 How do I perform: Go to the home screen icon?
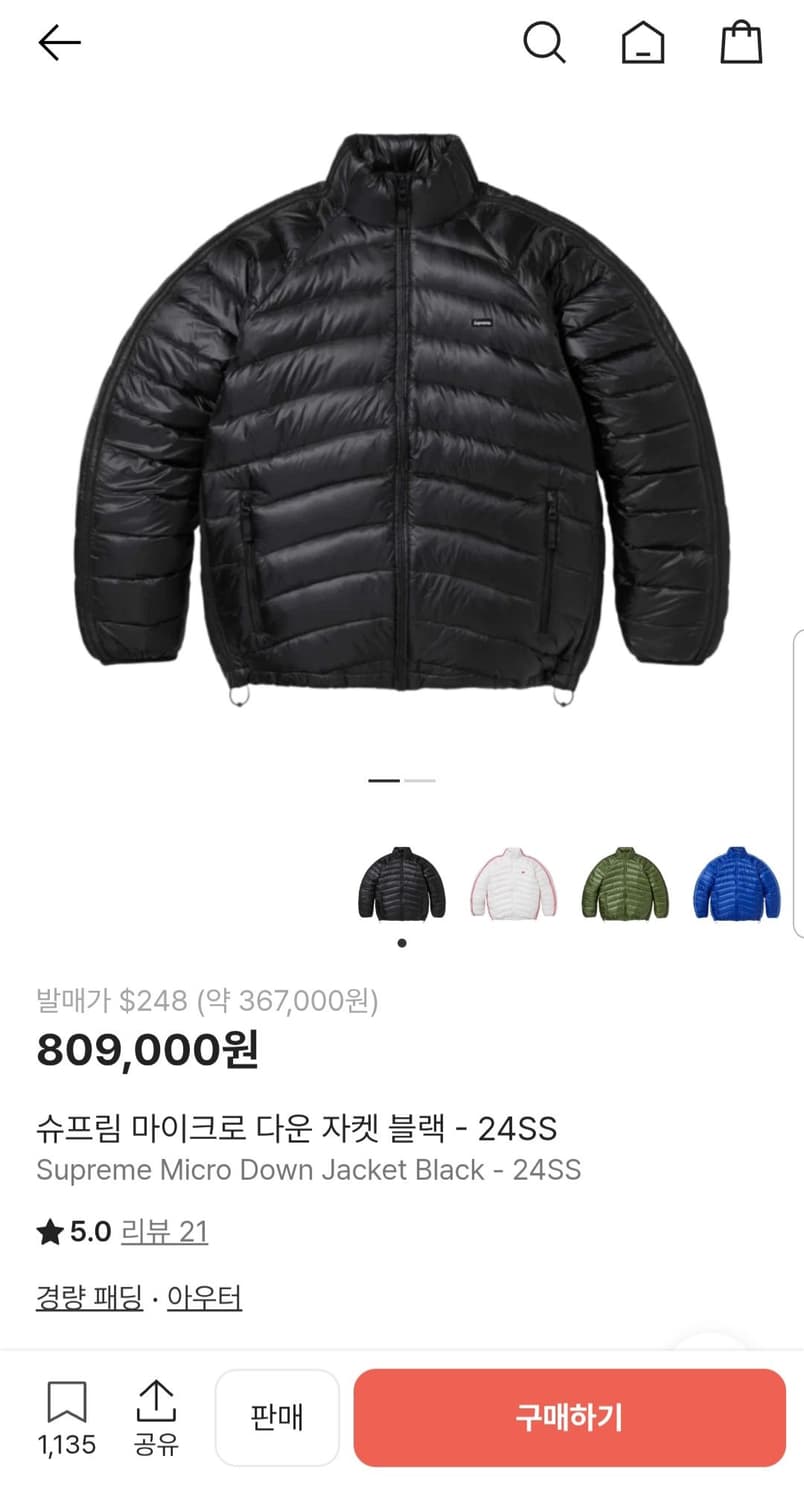pyautogui.click(x=643, y=42)
